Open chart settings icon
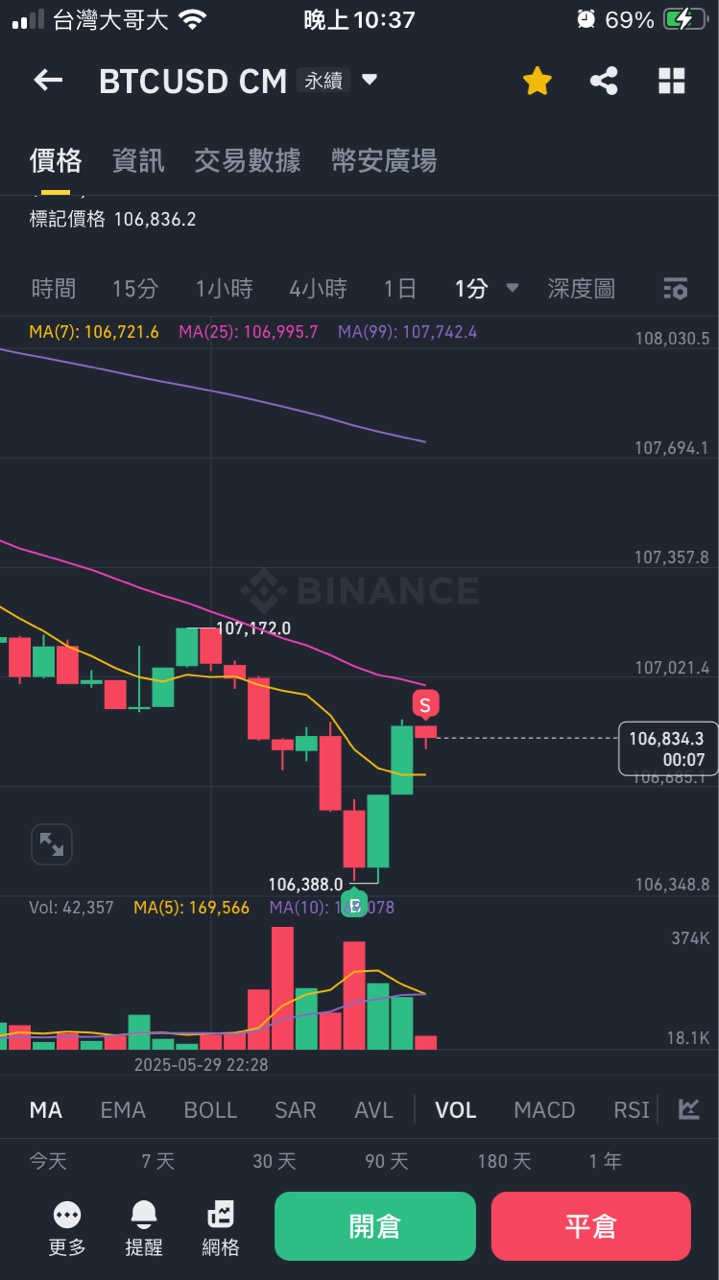 tap(675, 289)
